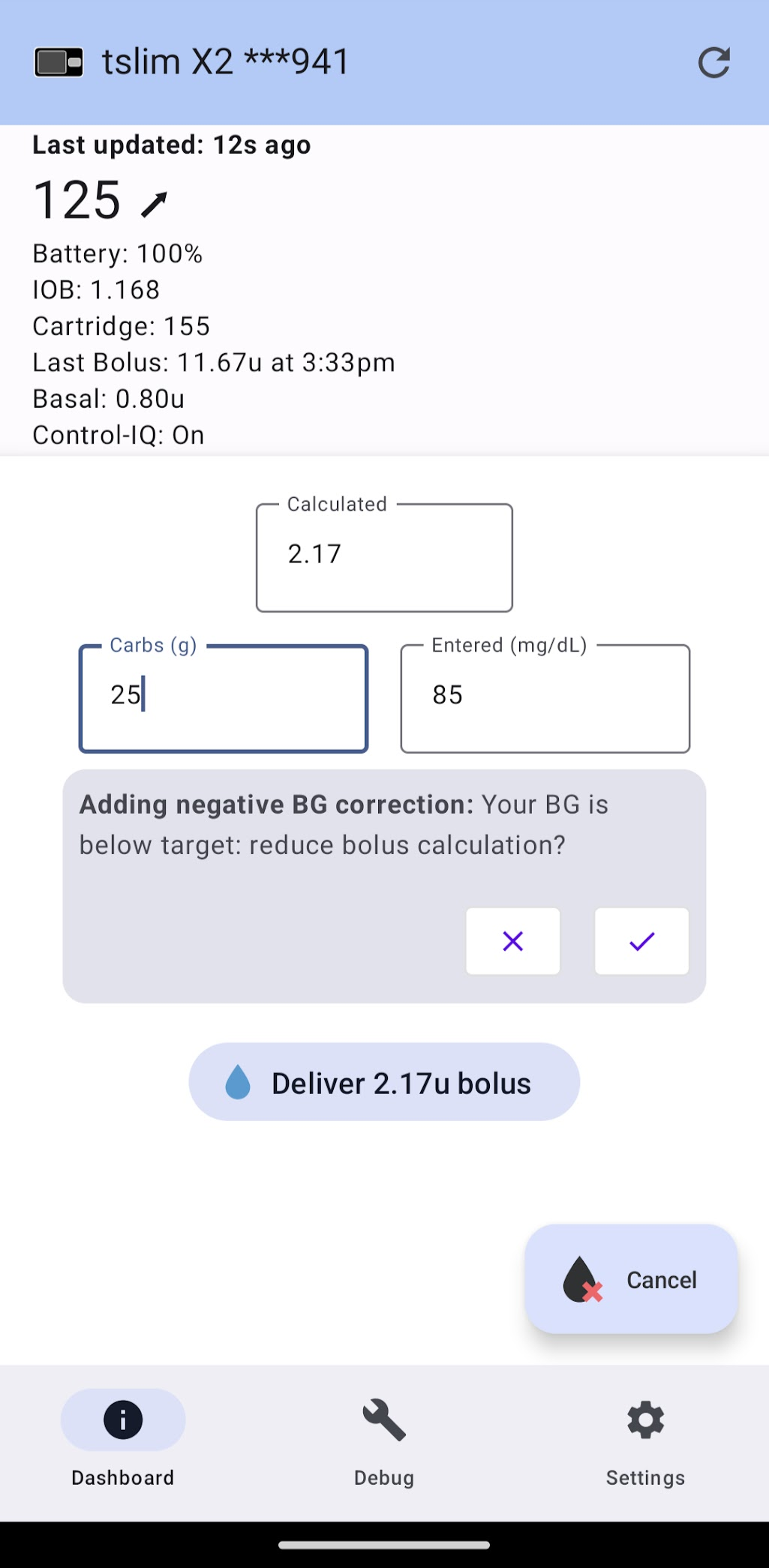Refresh the pump status
Image resolution: width=769 pixels, height=1568 pixels.
tap(713, 63)
